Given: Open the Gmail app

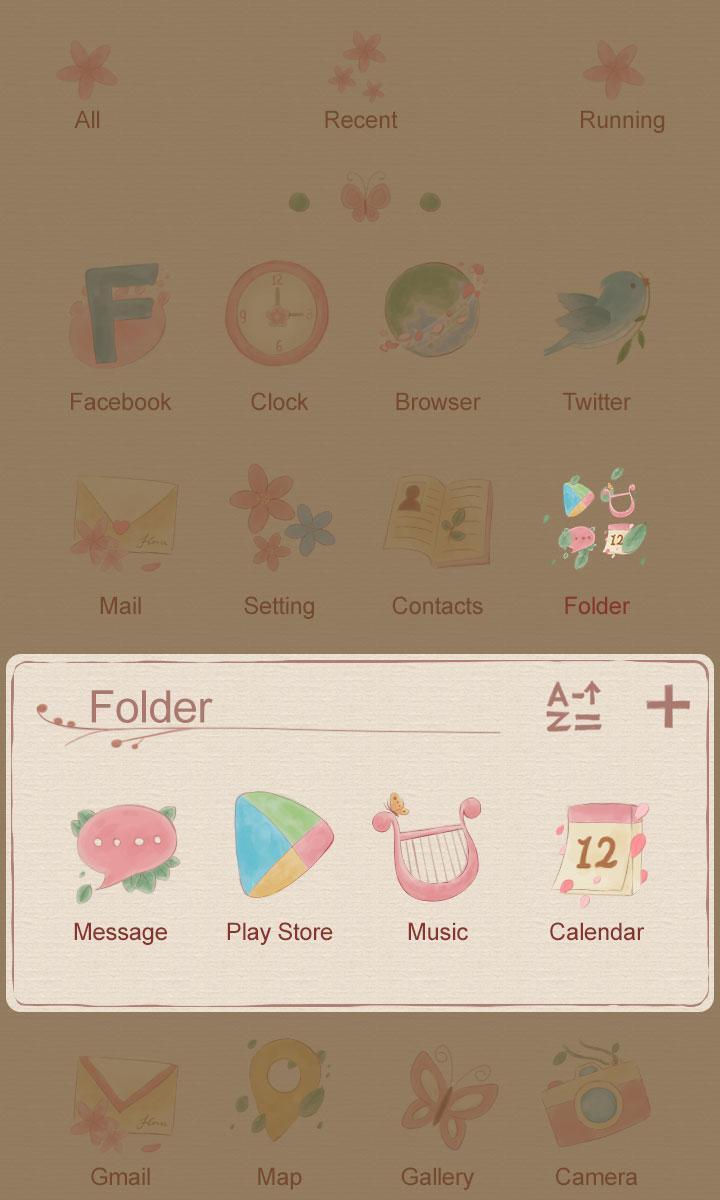Looking at the screenshot, I should click(x=120, y=1095).
